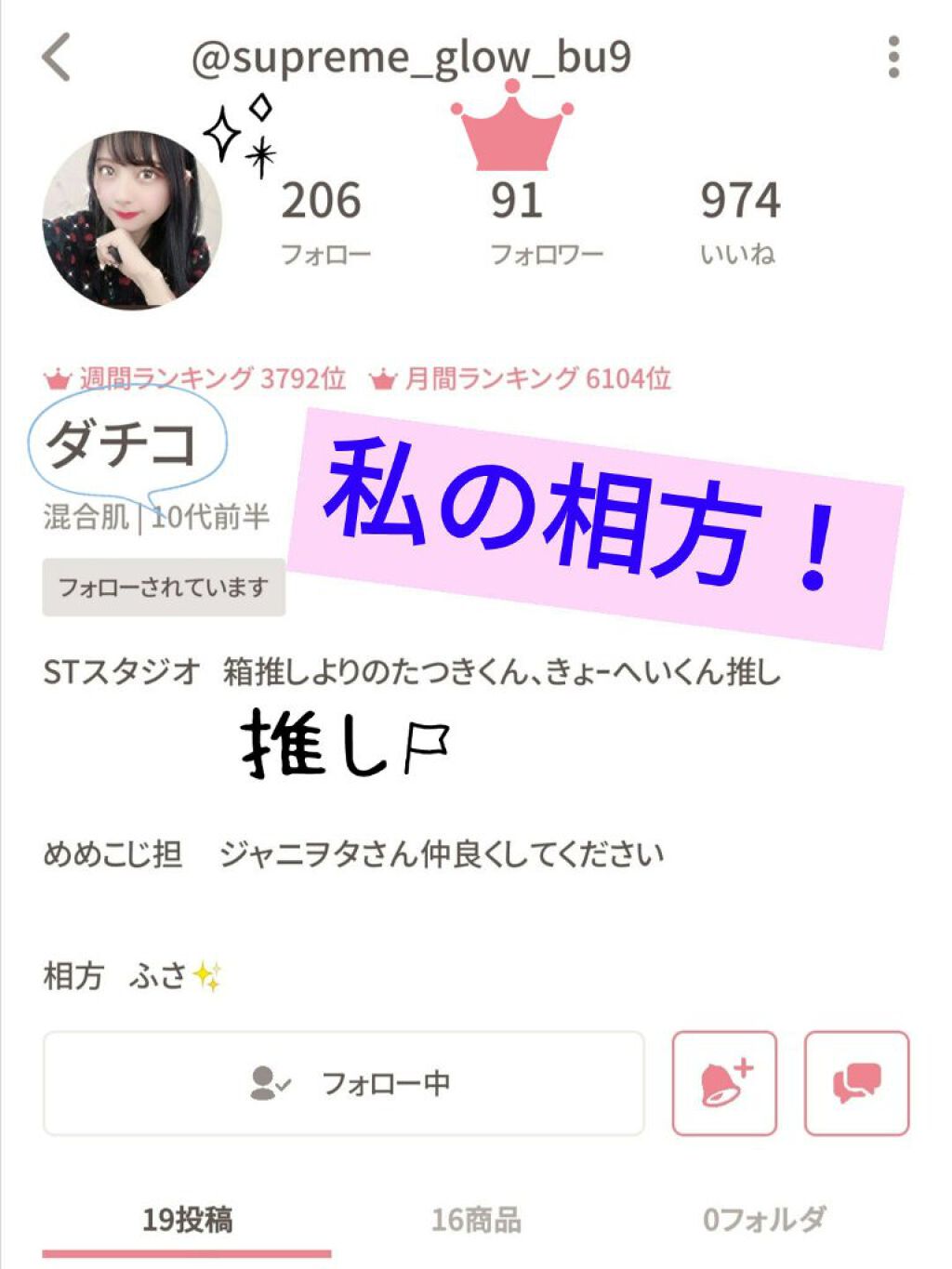The image size is (952, 1269).
Task: Open the 206 フォロー following list
Action: pyautogui.click(x=324, y=223)
